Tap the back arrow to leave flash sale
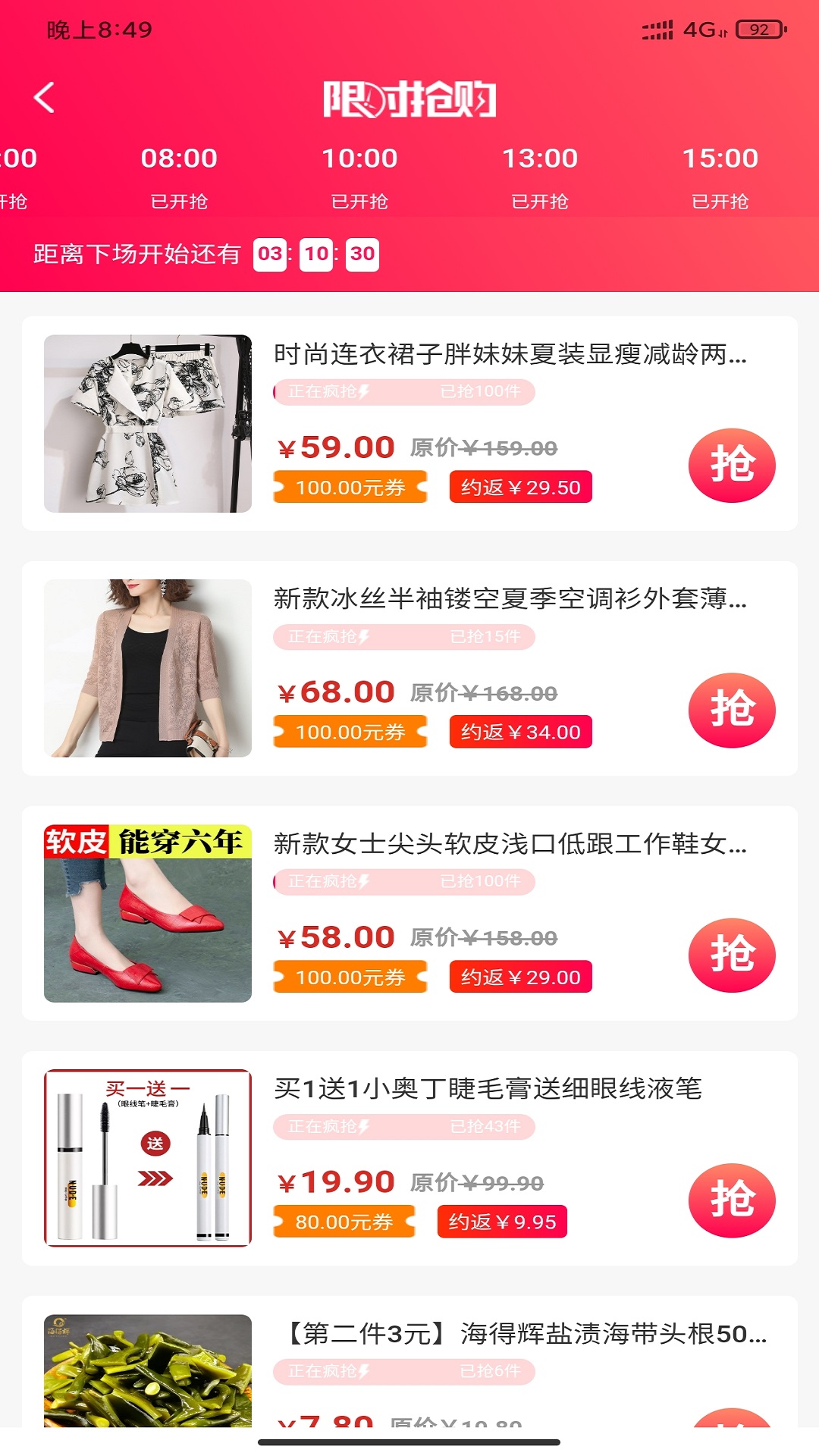 (x=43, y=99)
